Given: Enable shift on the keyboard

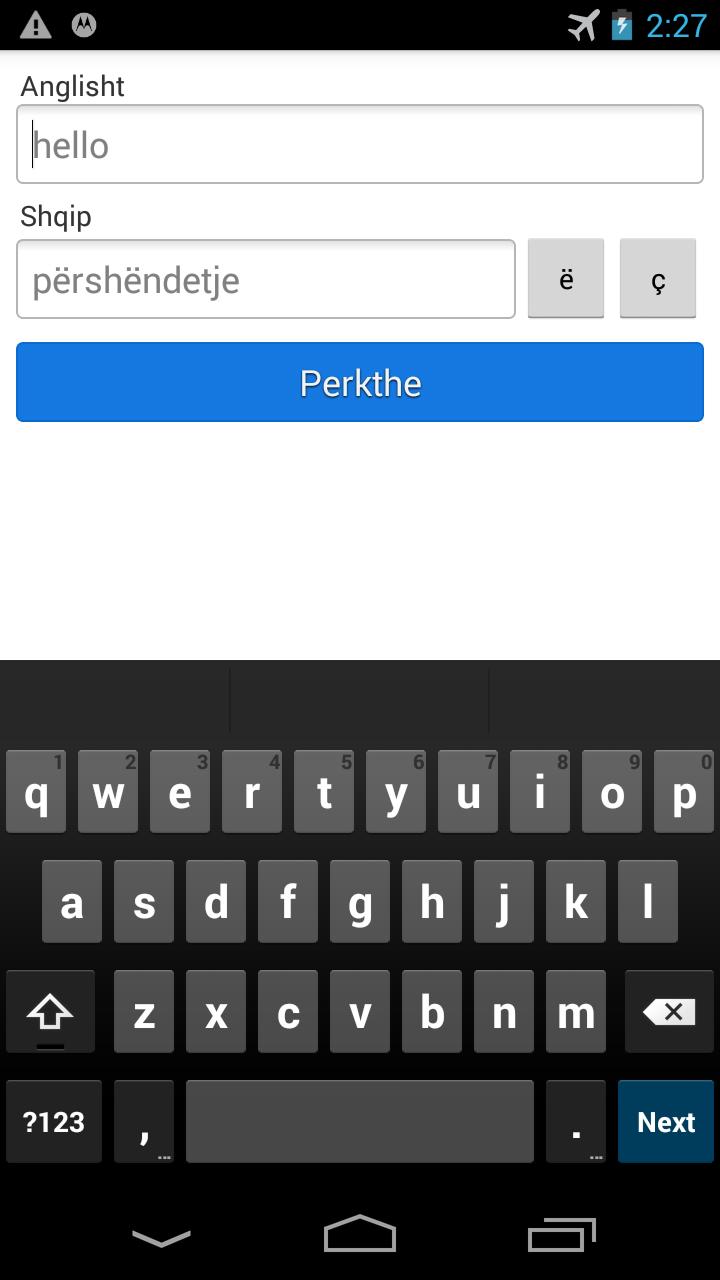Looking at the screenshot, I should click(50, 1012).
